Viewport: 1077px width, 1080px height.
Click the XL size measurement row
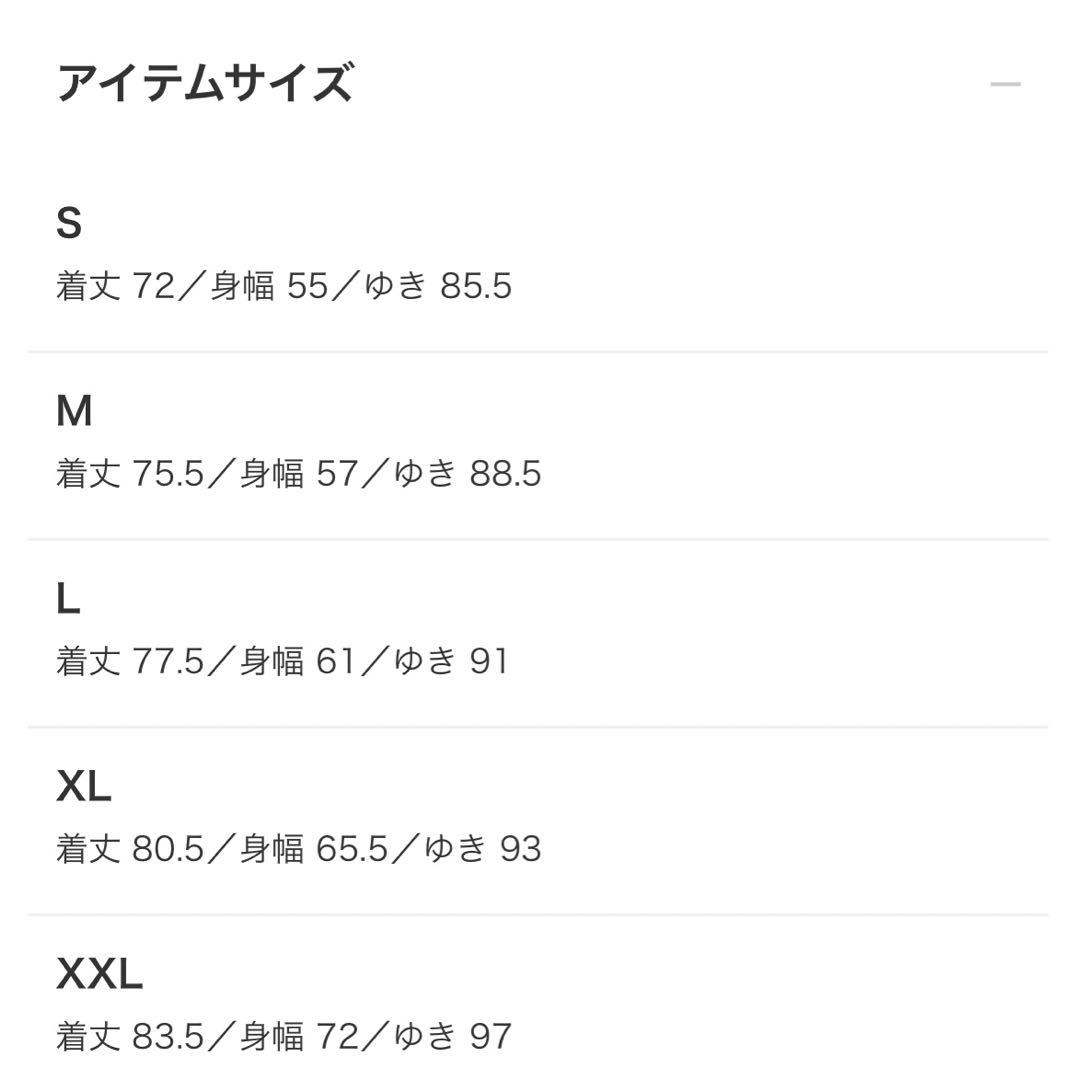[300, 848]
